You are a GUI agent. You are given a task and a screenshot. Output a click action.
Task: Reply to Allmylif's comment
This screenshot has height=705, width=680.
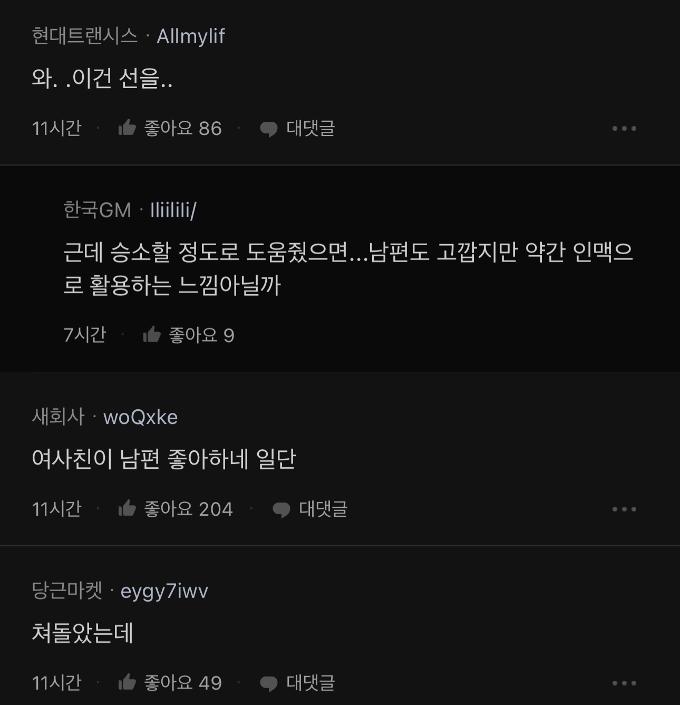(297, 128)
